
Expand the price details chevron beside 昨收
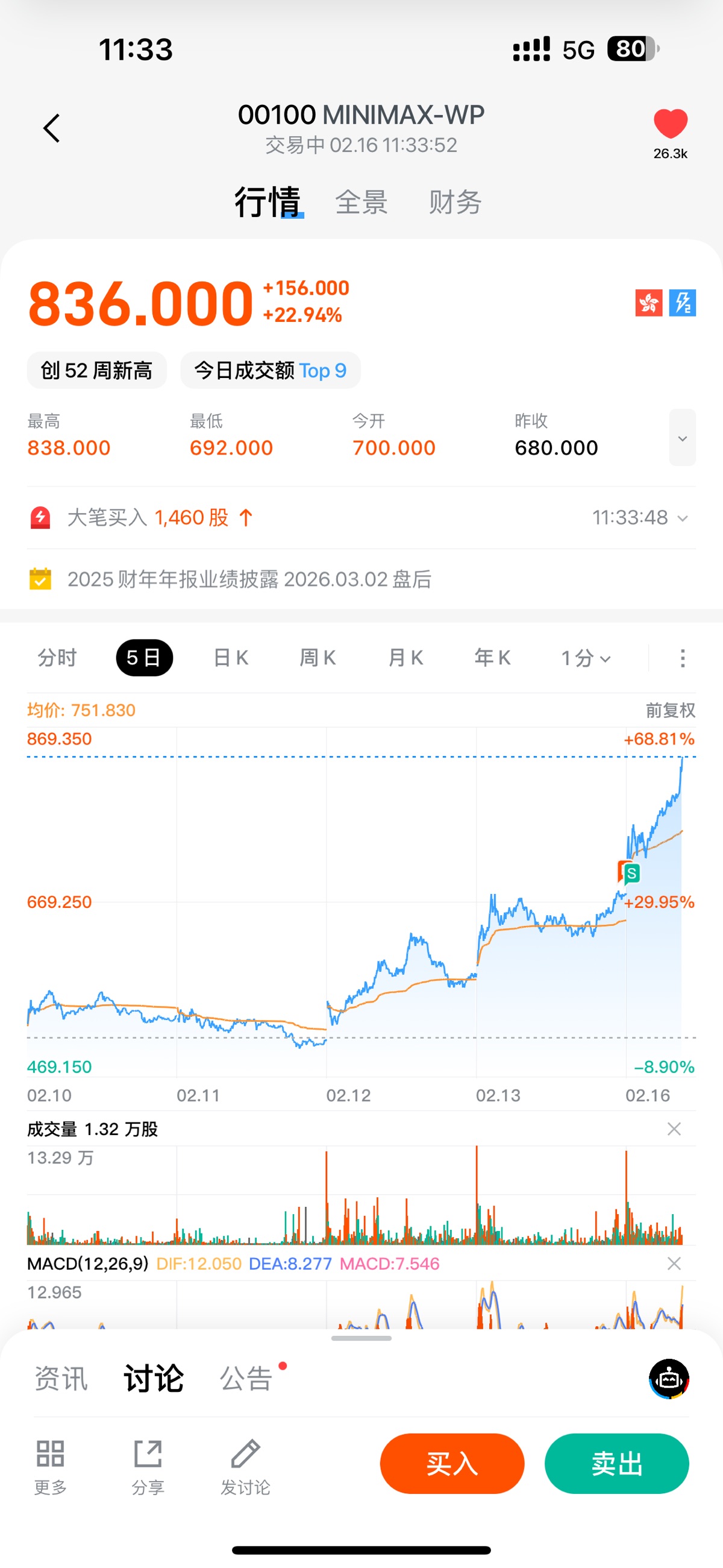tap(682, 438)
